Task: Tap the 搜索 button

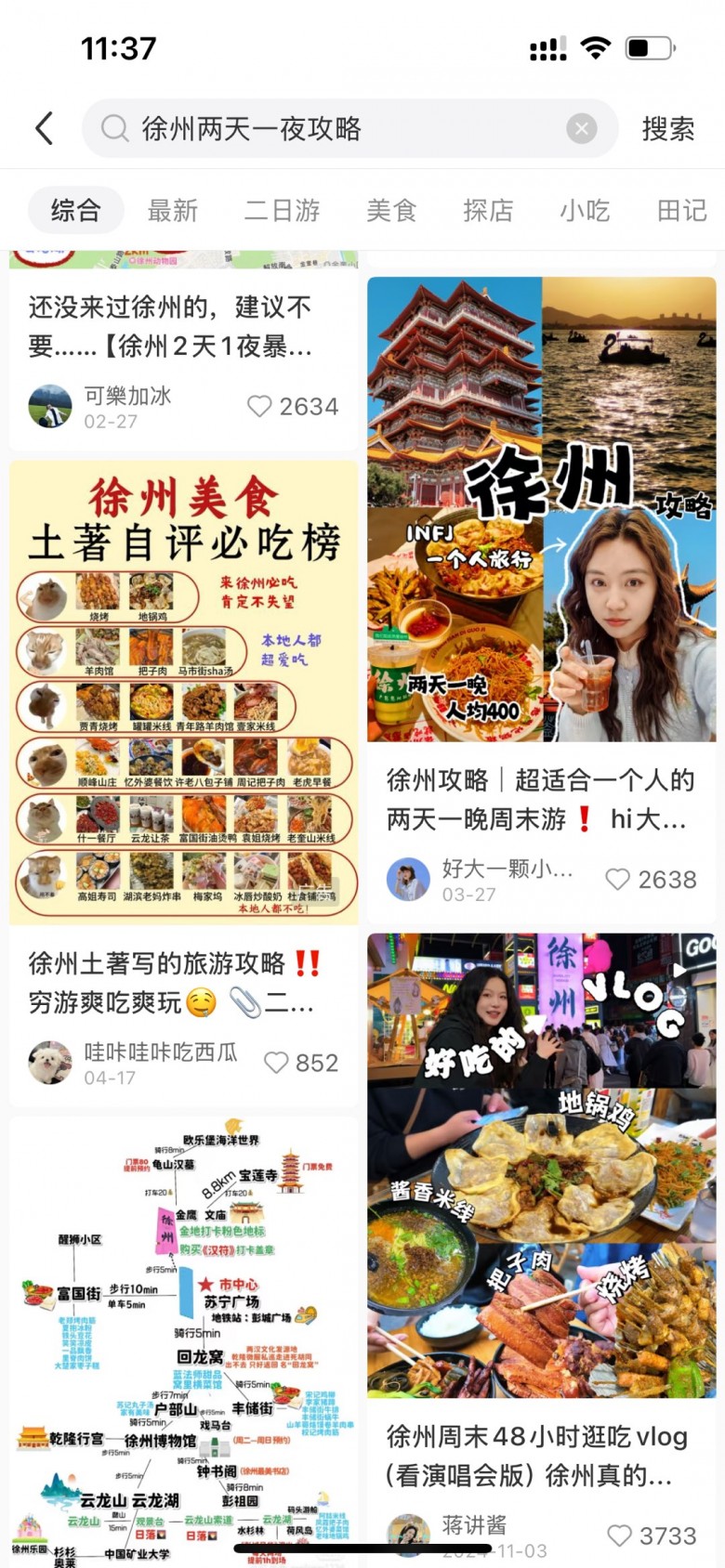Action: tap(667, 128)
